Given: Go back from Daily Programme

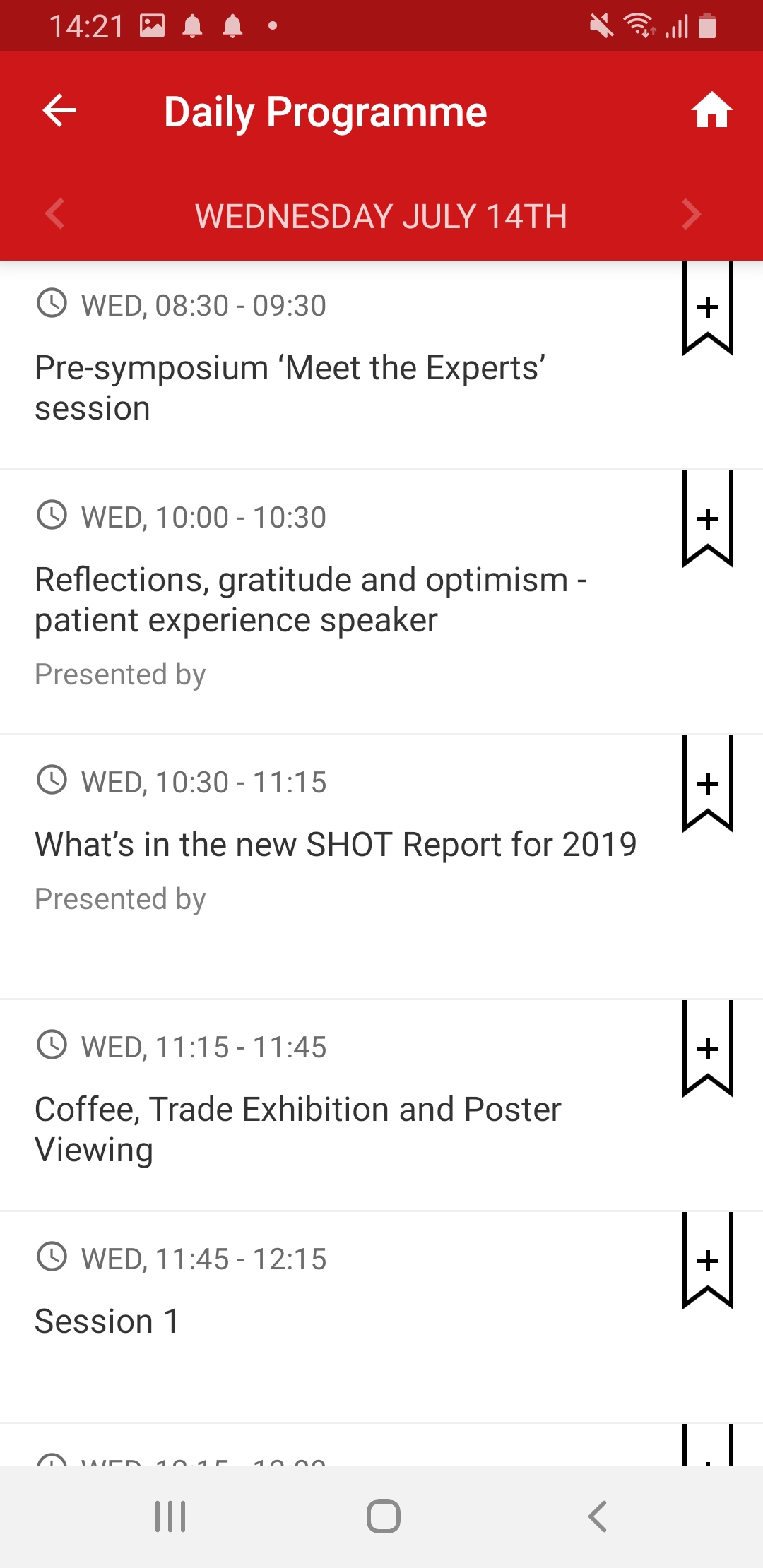Looking at the screenshot, I should click(x=59, y=111).
